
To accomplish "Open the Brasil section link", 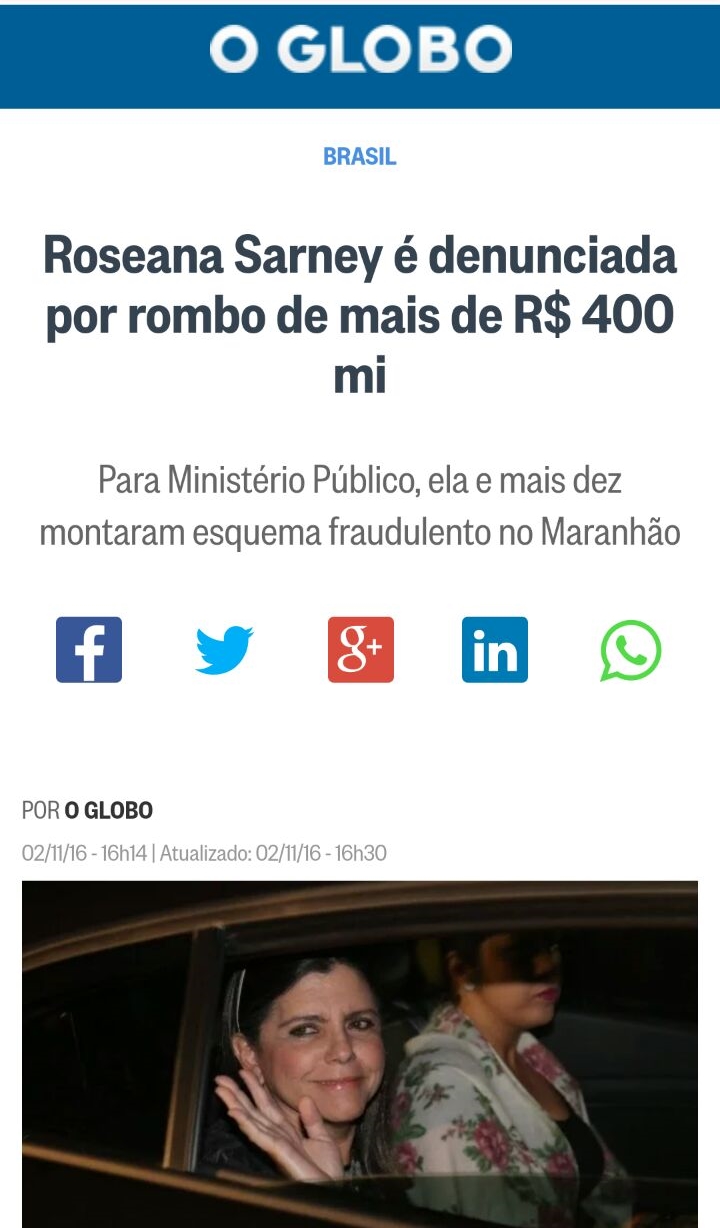I will point(360,157).
